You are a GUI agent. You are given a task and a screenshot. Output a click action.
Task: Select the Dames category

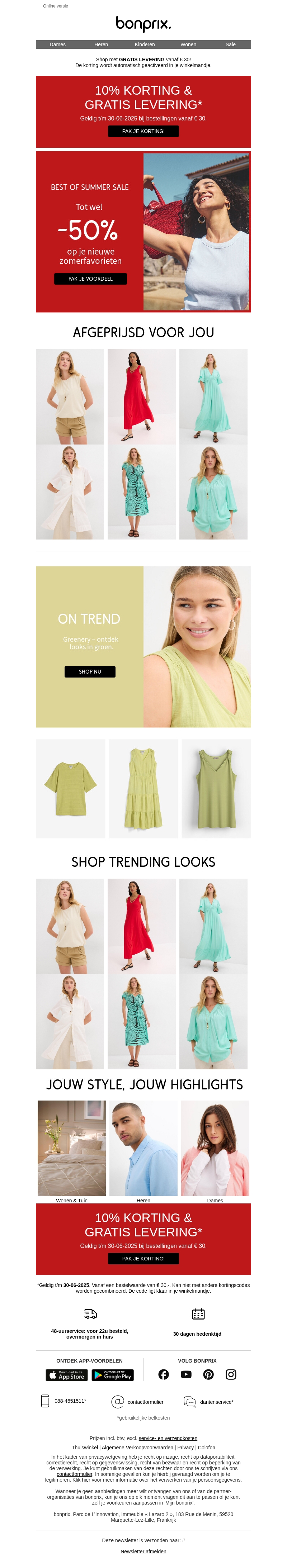coord(57,44)
